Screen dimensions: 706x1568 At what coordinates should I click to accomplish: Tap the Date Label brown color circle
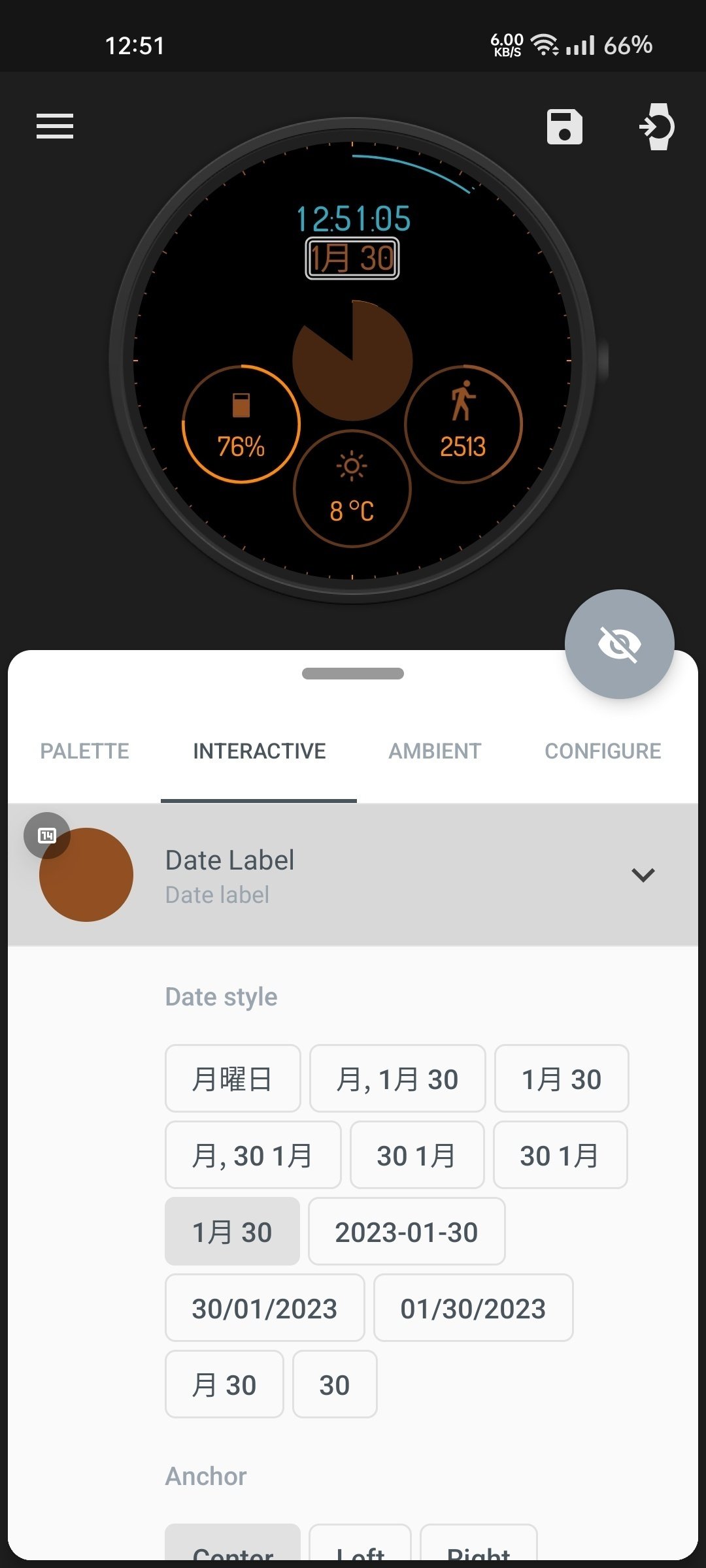86,875
